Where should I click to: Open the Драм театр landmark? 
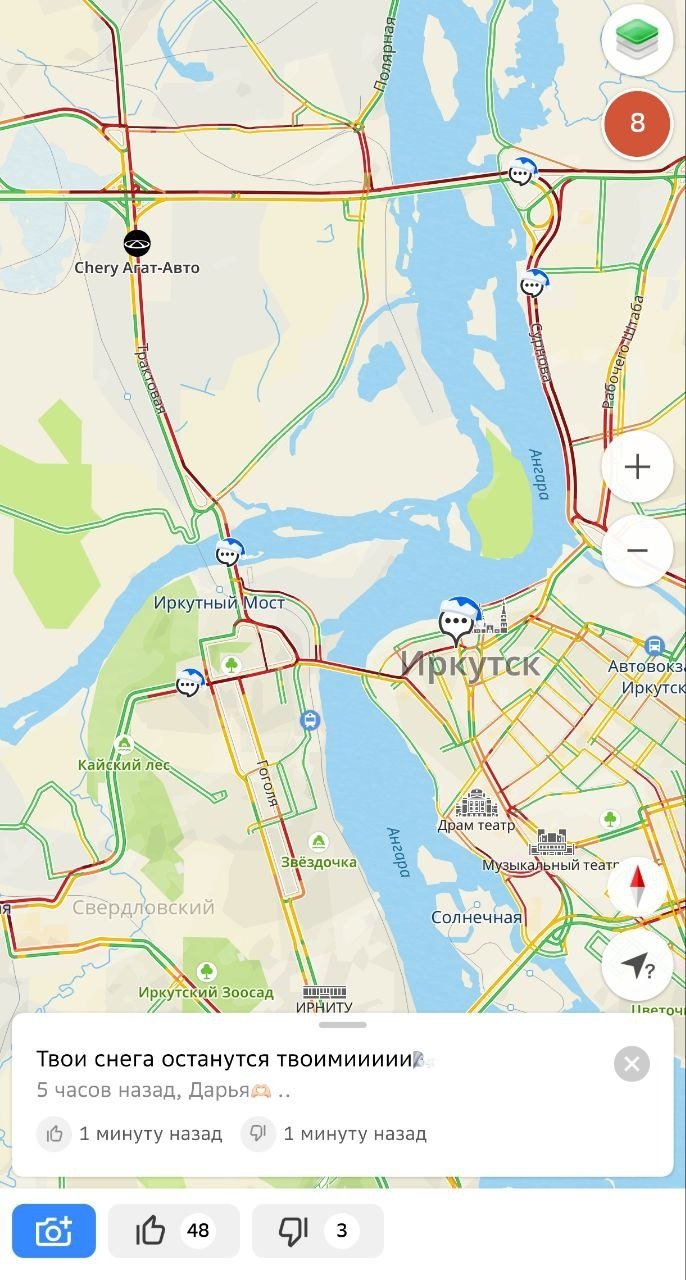(477, 803)
